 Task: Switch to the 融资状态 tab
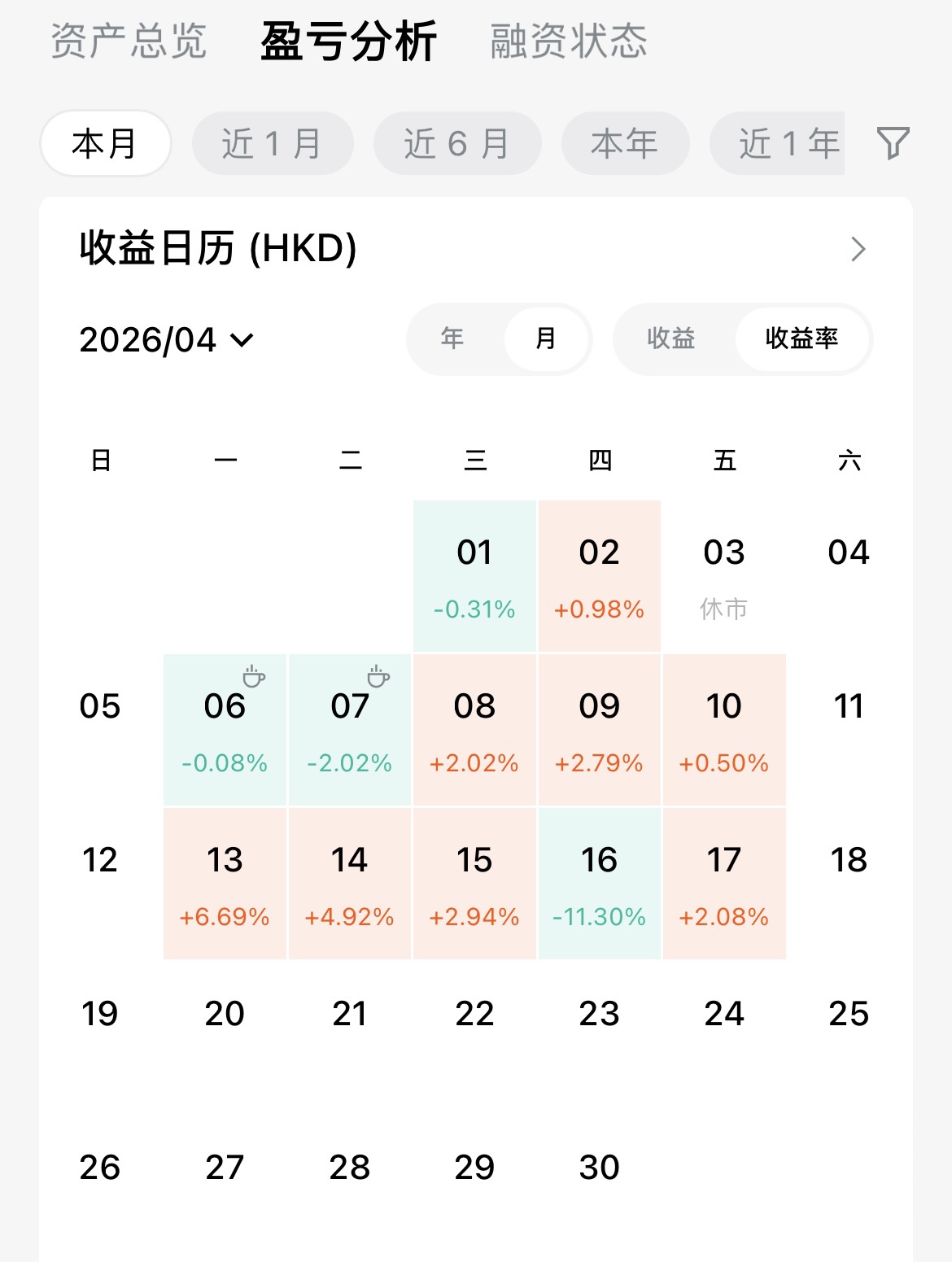tap(568, 41)
